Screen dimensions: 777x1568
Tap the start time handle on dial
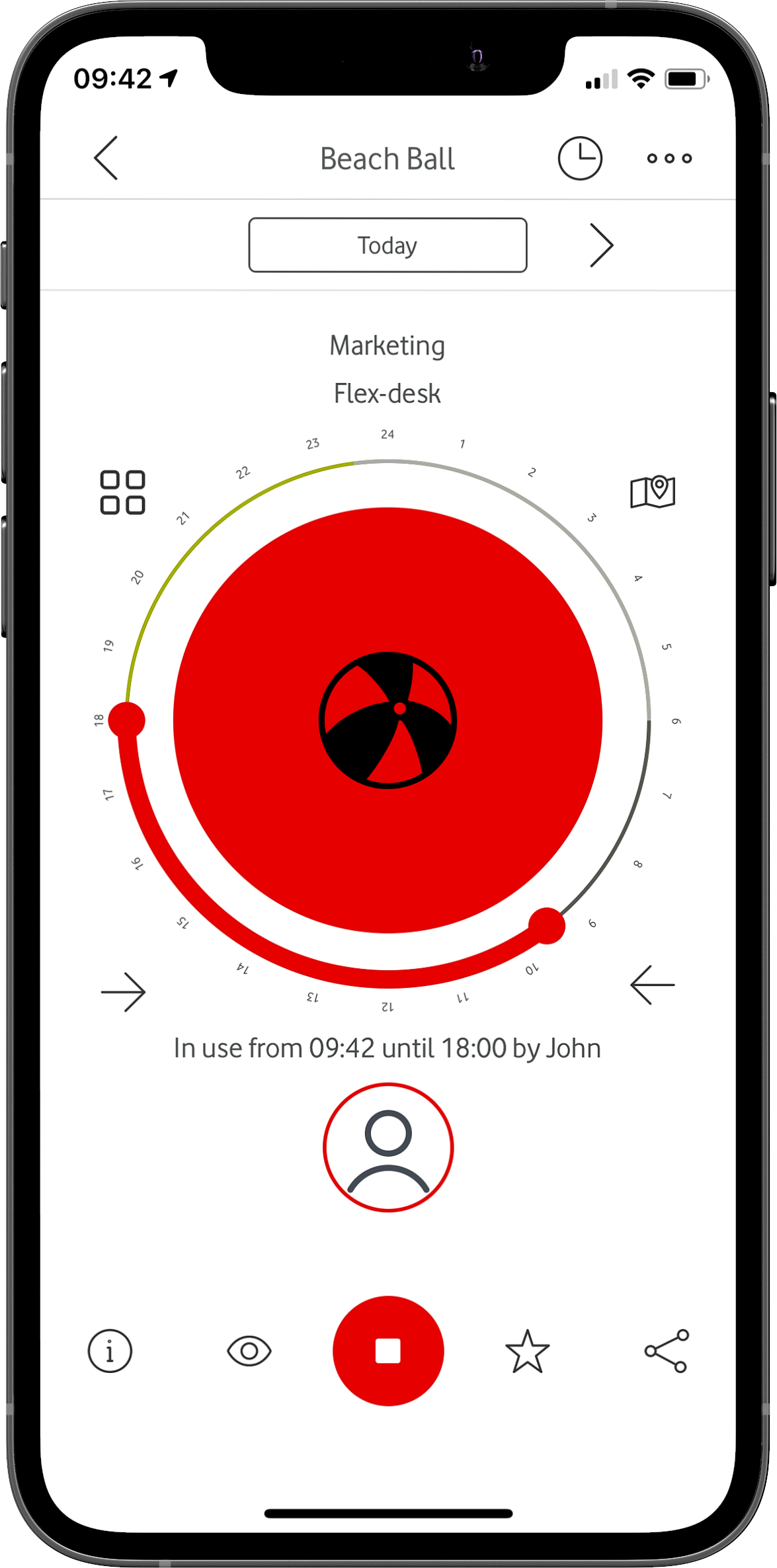pyautogui.click(x=547, y=926)
